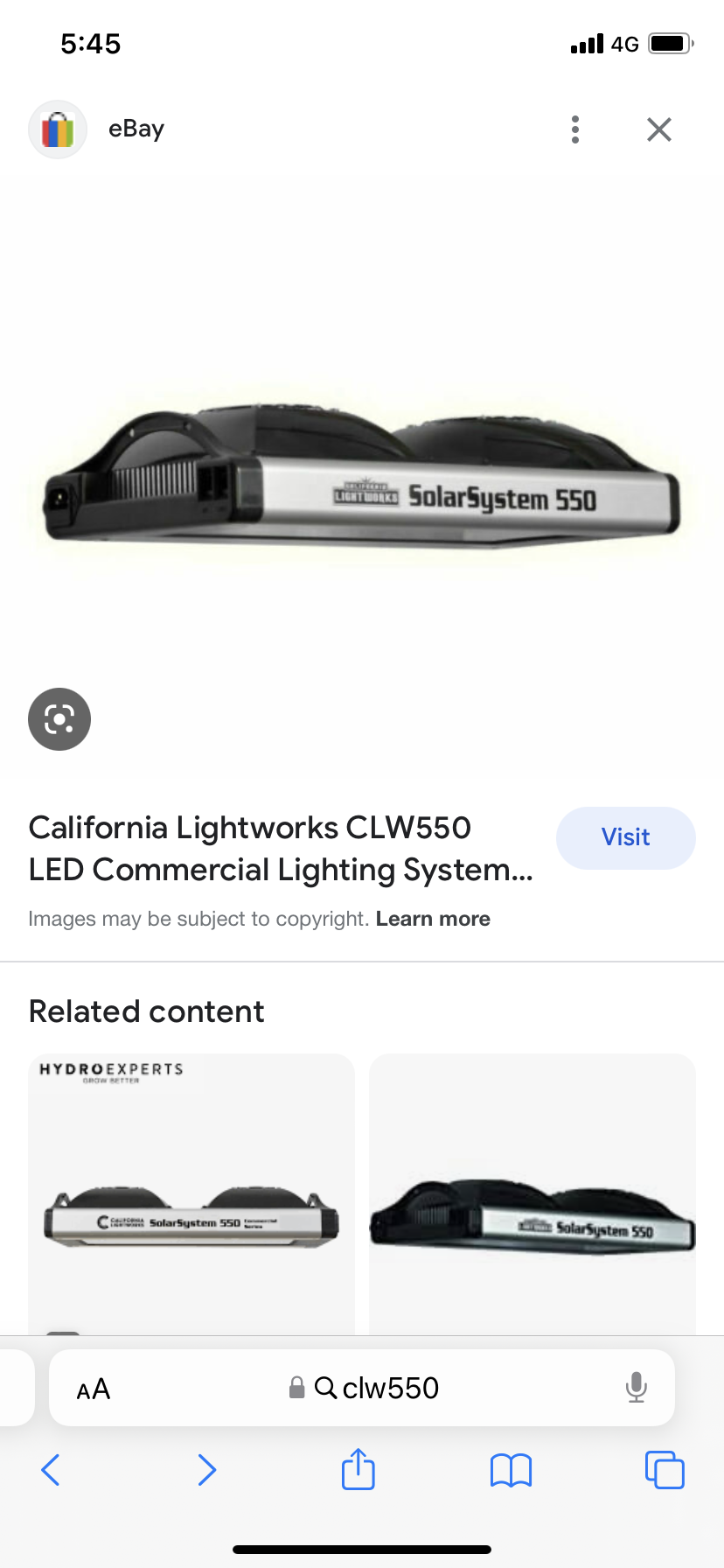Go forward to the next page
This screenshot has height=1568, width=724.
click(x=206, y=1470)
